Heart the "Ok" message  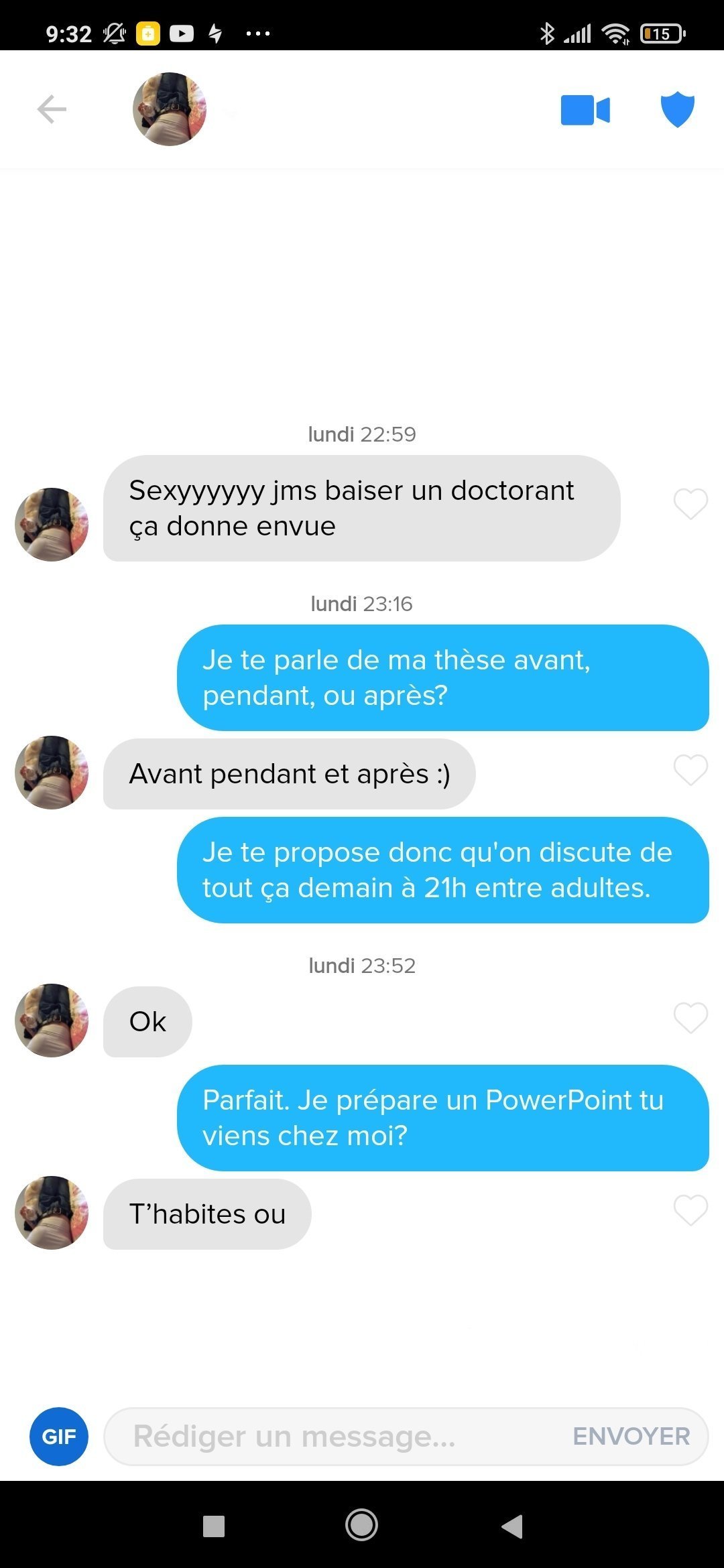(x=690, y=1018)
